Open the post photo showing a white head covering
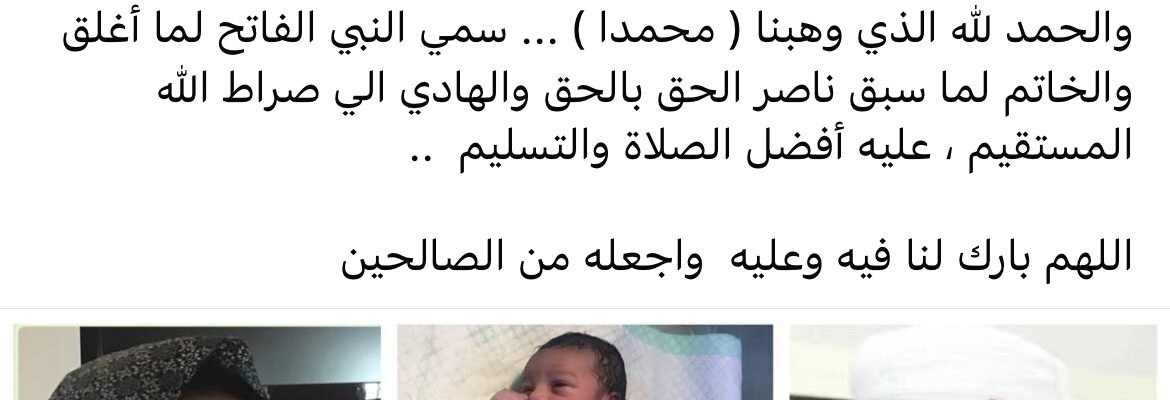Viewport: 1170px width, 400px height. pyautogui.click(x=977, y=363)
